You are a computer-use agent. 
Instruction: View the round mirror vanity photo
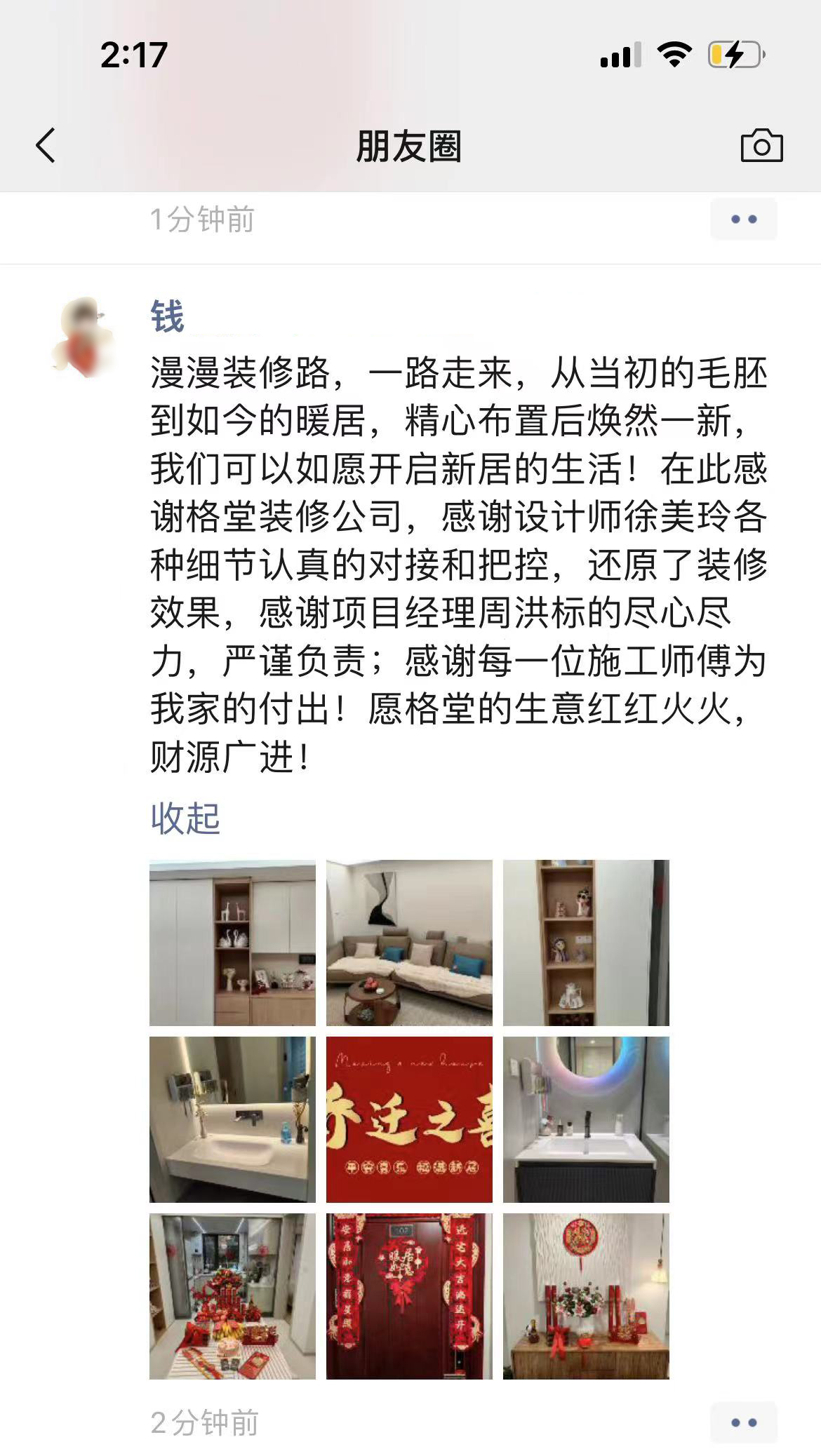(x=586, y=1119)
